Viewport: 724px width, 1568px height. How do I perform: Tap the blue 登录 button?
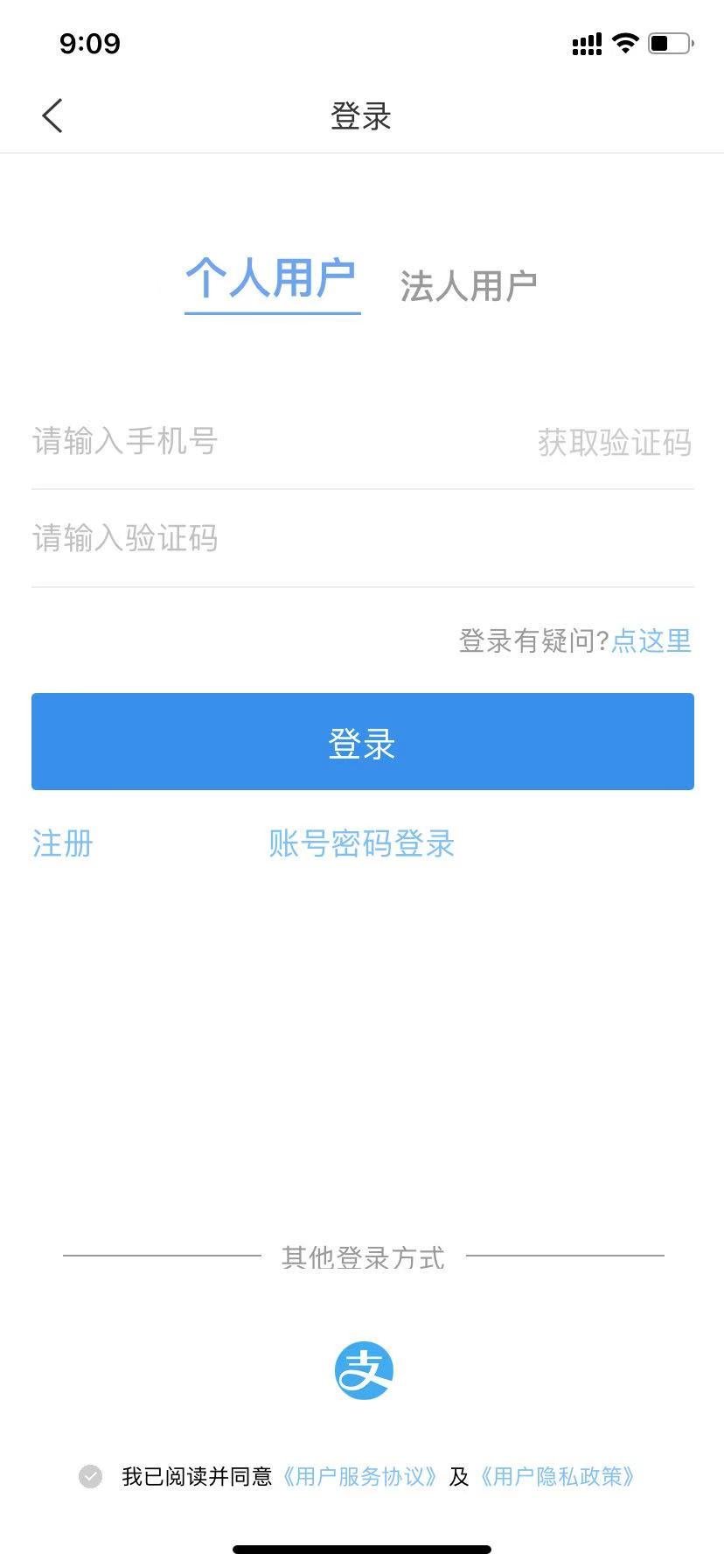(x=362, y=742)
